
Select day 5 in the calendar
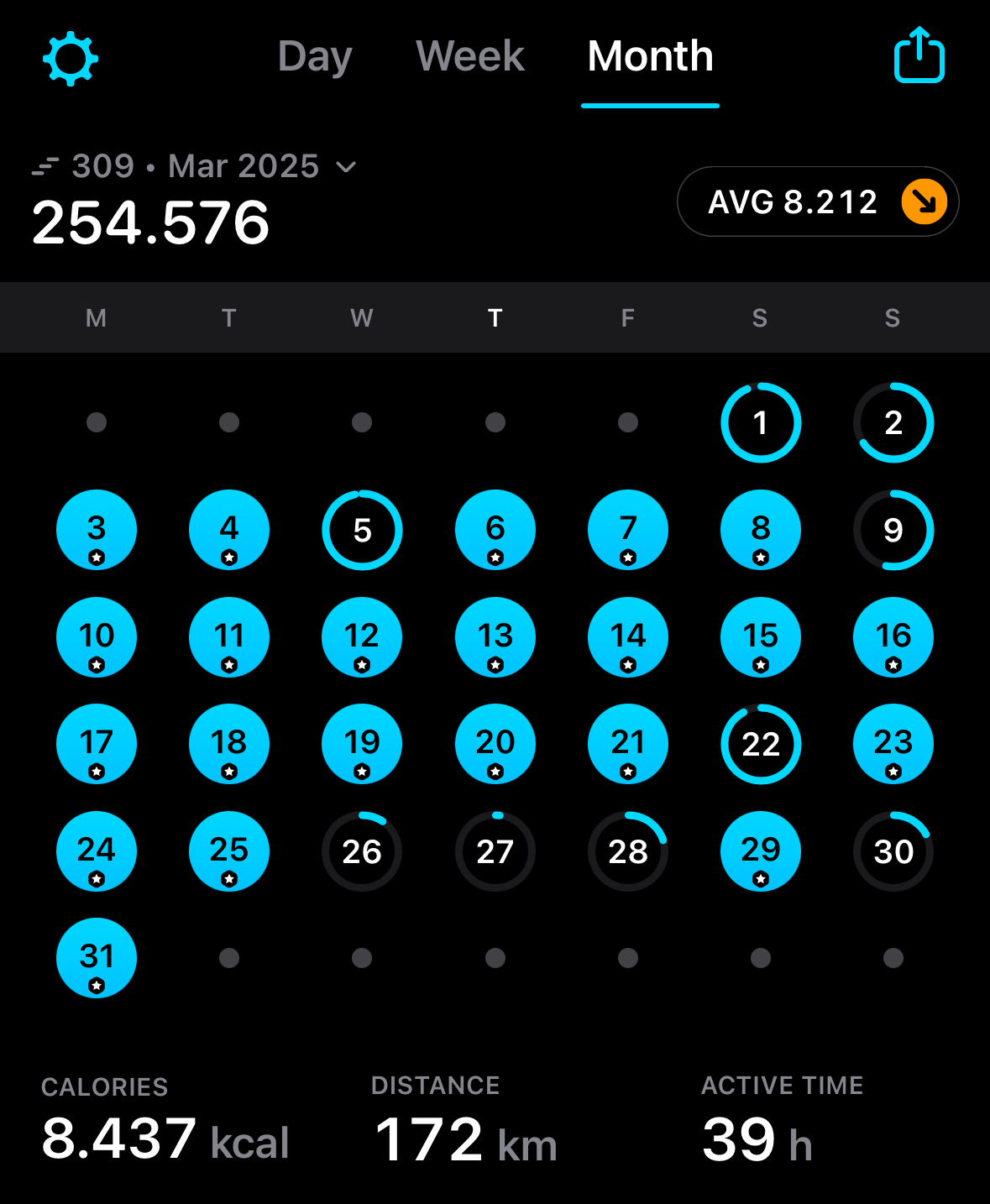[362, 530]
